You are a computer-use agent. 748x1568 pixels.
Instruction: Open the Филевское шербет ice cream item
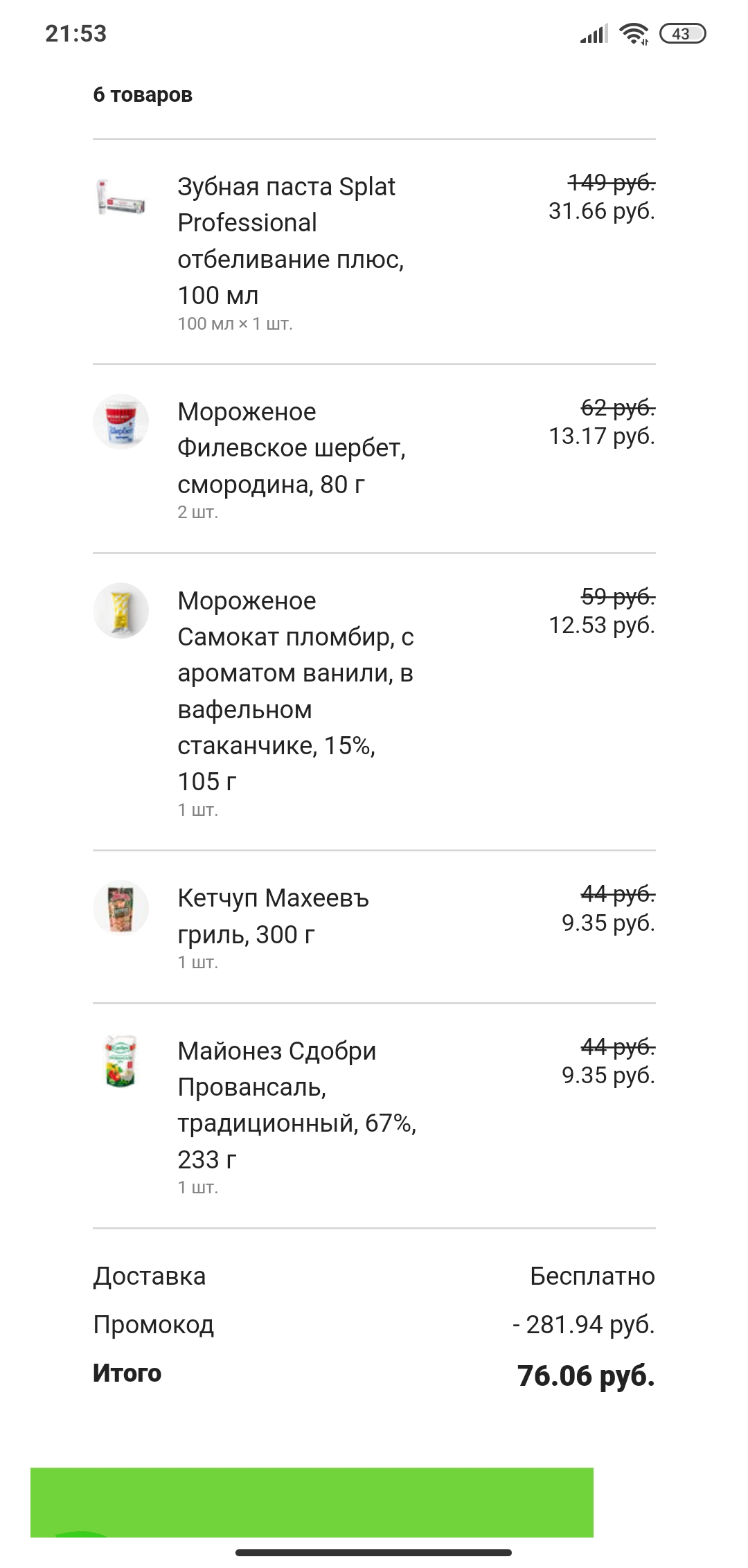374,458
